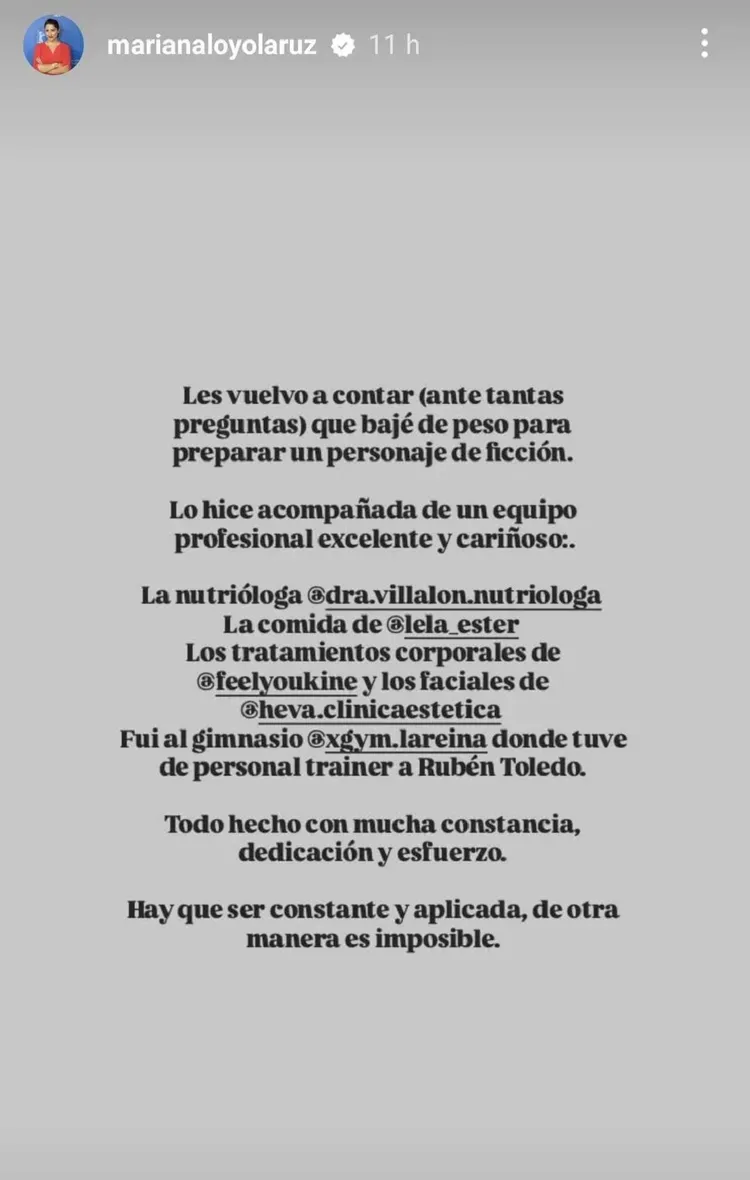750x1180 pixels.
Task: Open the @heva.clinicaestetica mention
Action: click(370, 711)
